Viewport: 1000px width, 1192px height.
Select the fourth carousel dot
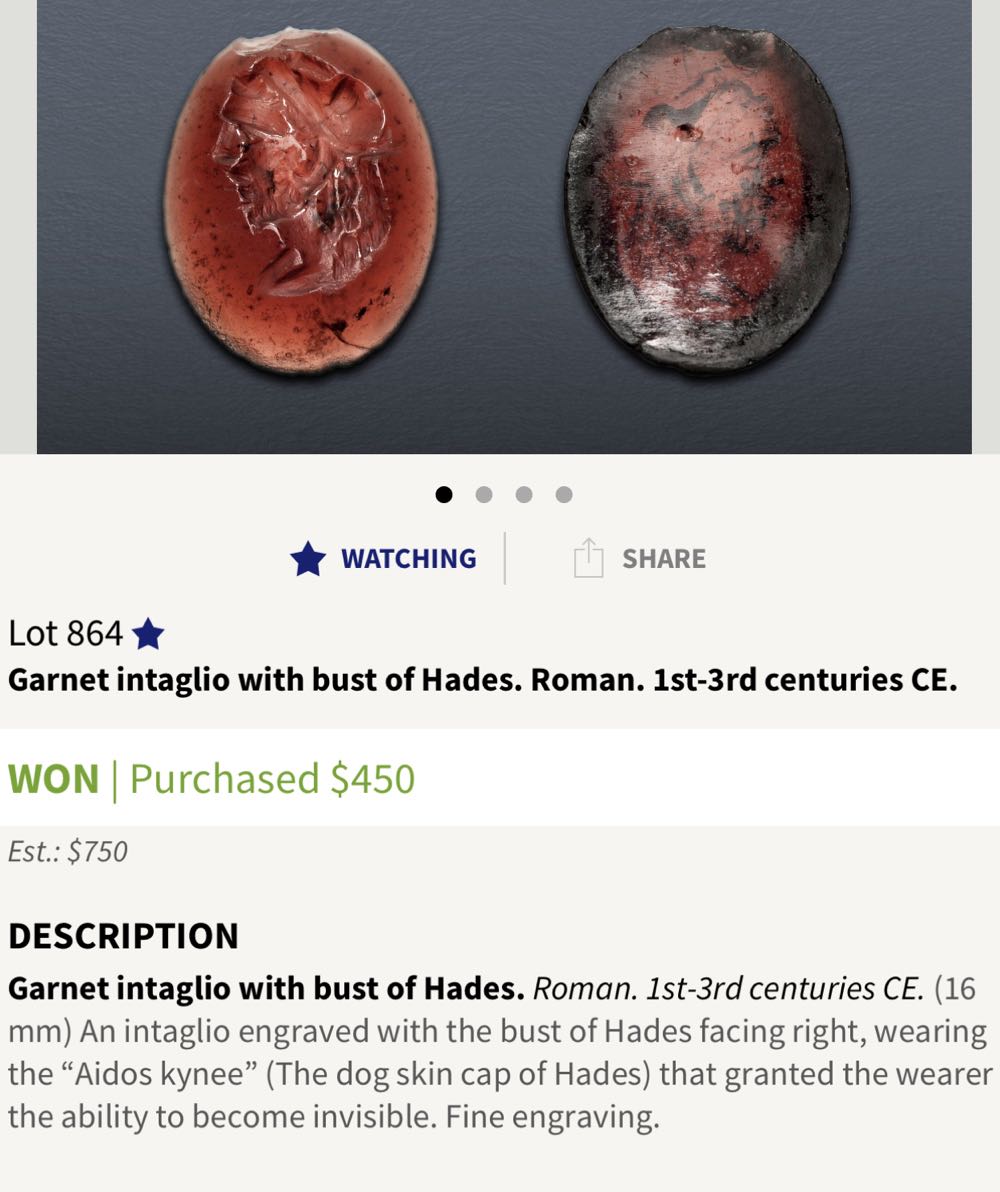click(563, 493)
